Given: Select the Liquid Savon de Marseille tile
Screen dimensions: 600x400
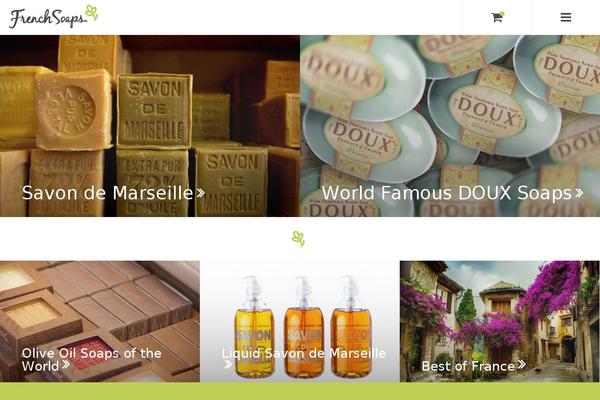Looking at the screenshot, I should (x=303, y=354).
